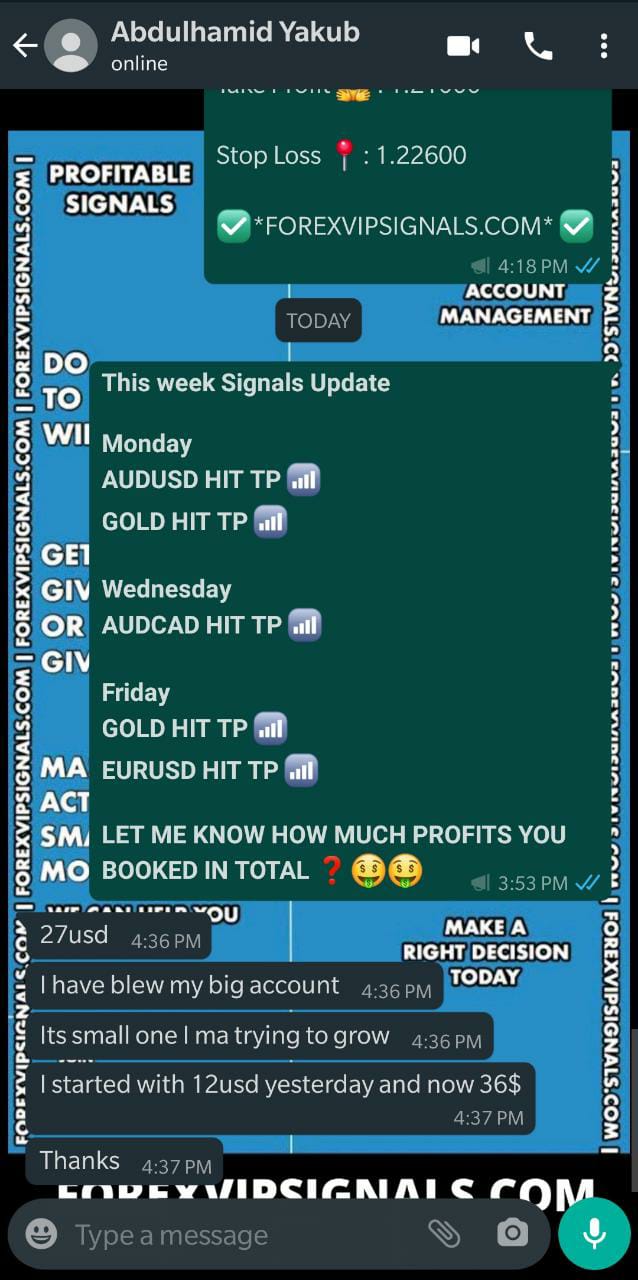Open Abdulhamid Yakub's contact info
This screenshot has width=638, height=1280.
point(235,45)
